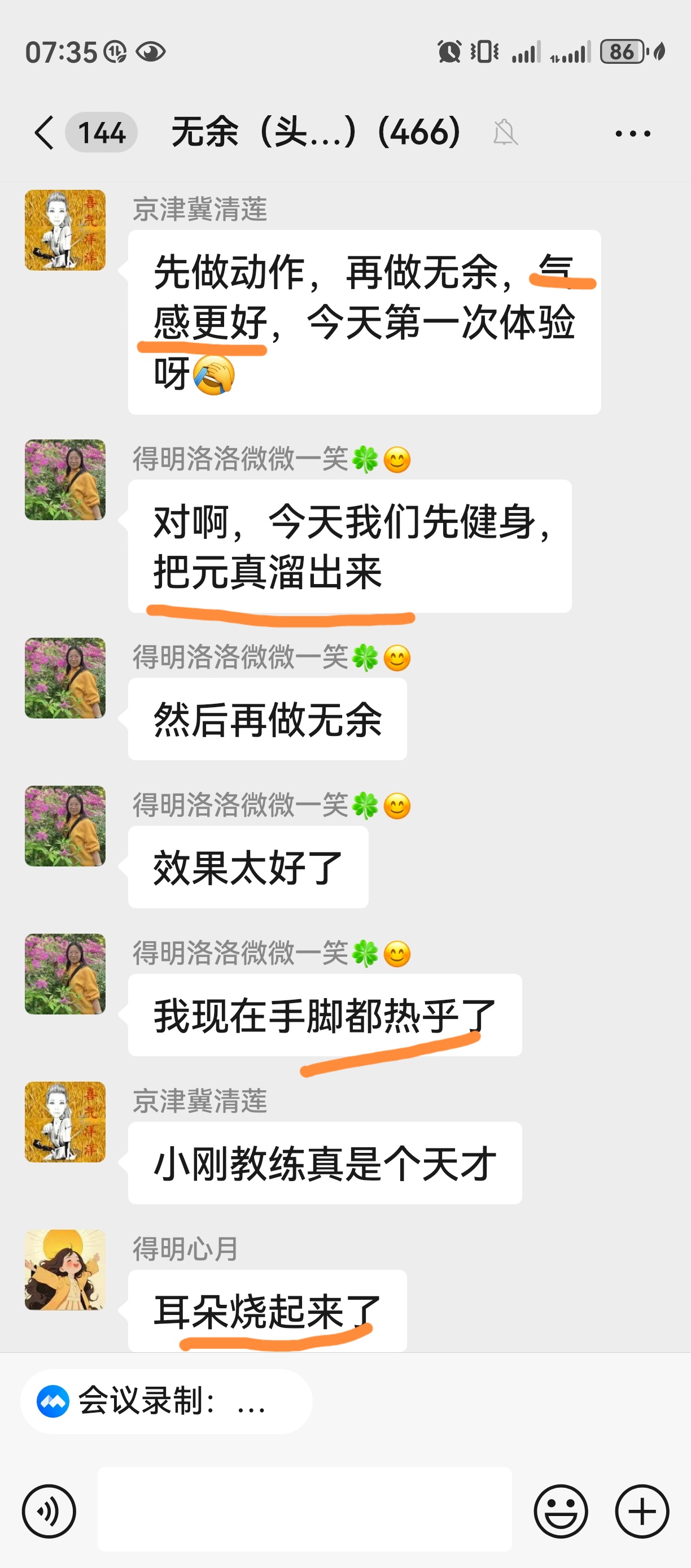
Task: Focus the message text field
Action: tap(304, 1509)
